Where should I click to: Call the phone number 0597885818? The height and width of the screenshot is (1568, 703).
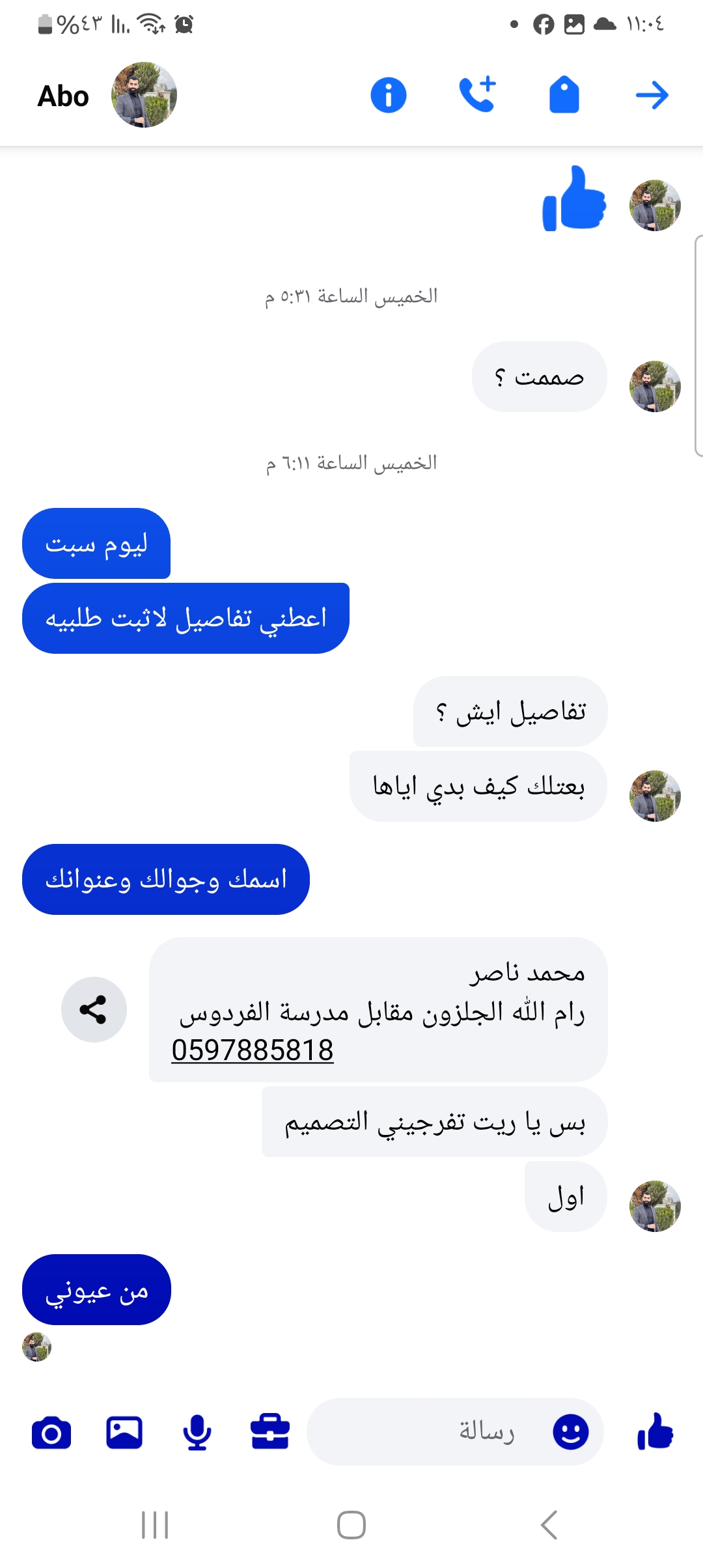253,1050
